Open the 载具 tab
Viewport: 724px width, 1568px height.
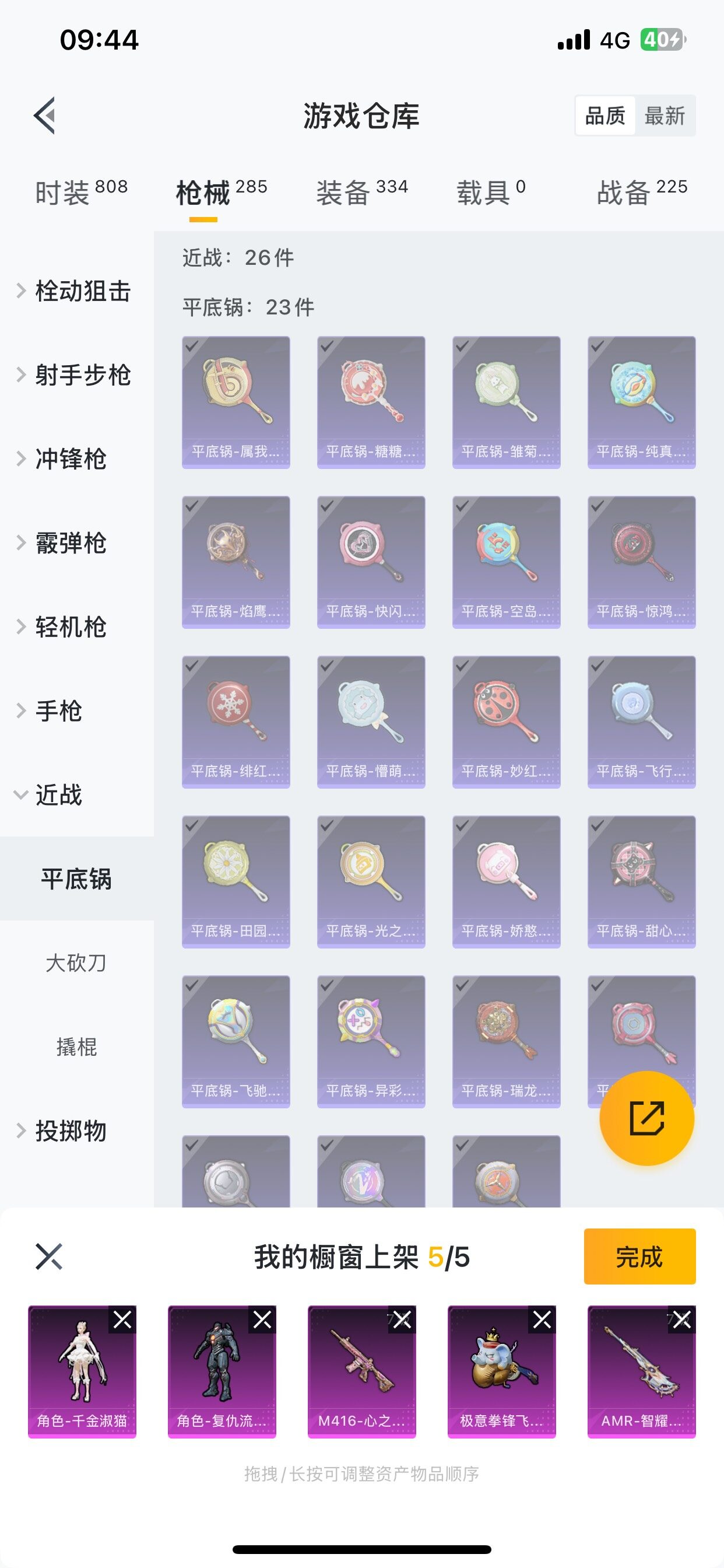490,192
